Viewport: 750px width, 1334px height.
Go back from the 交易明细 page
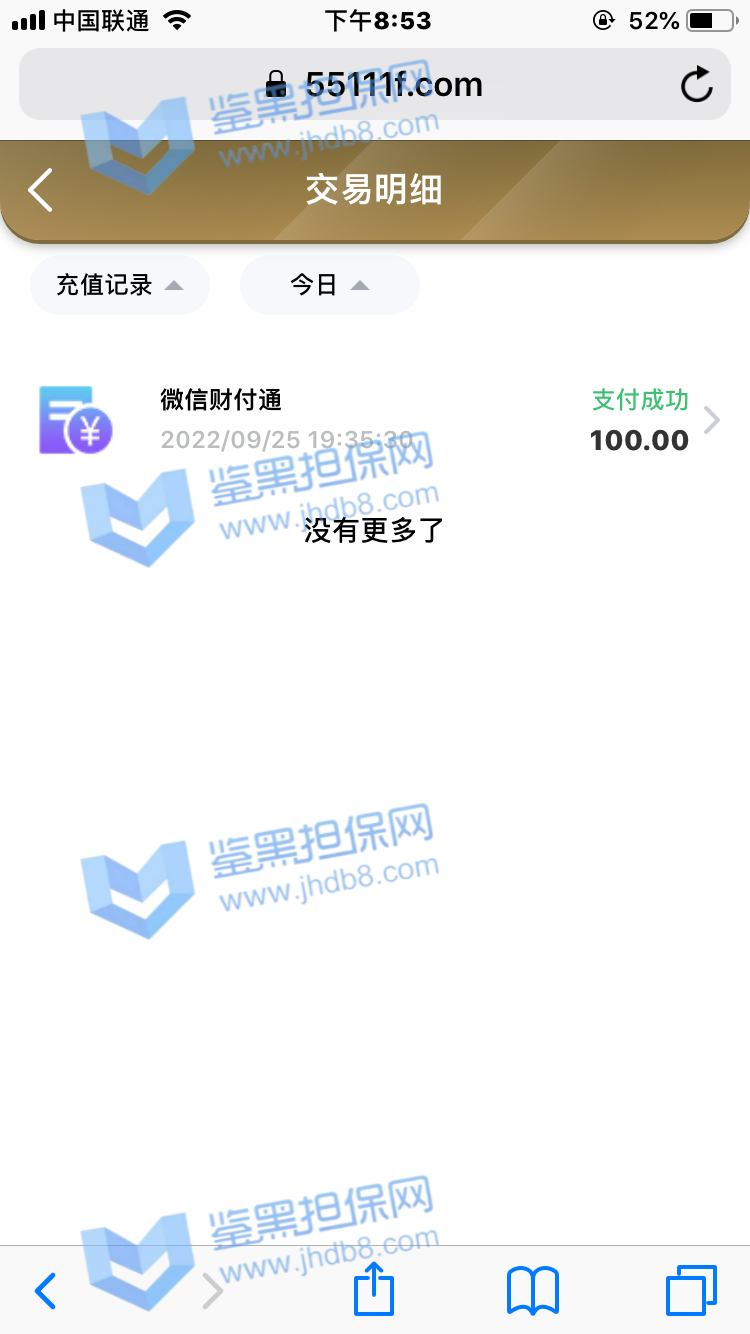coord(41,190)
